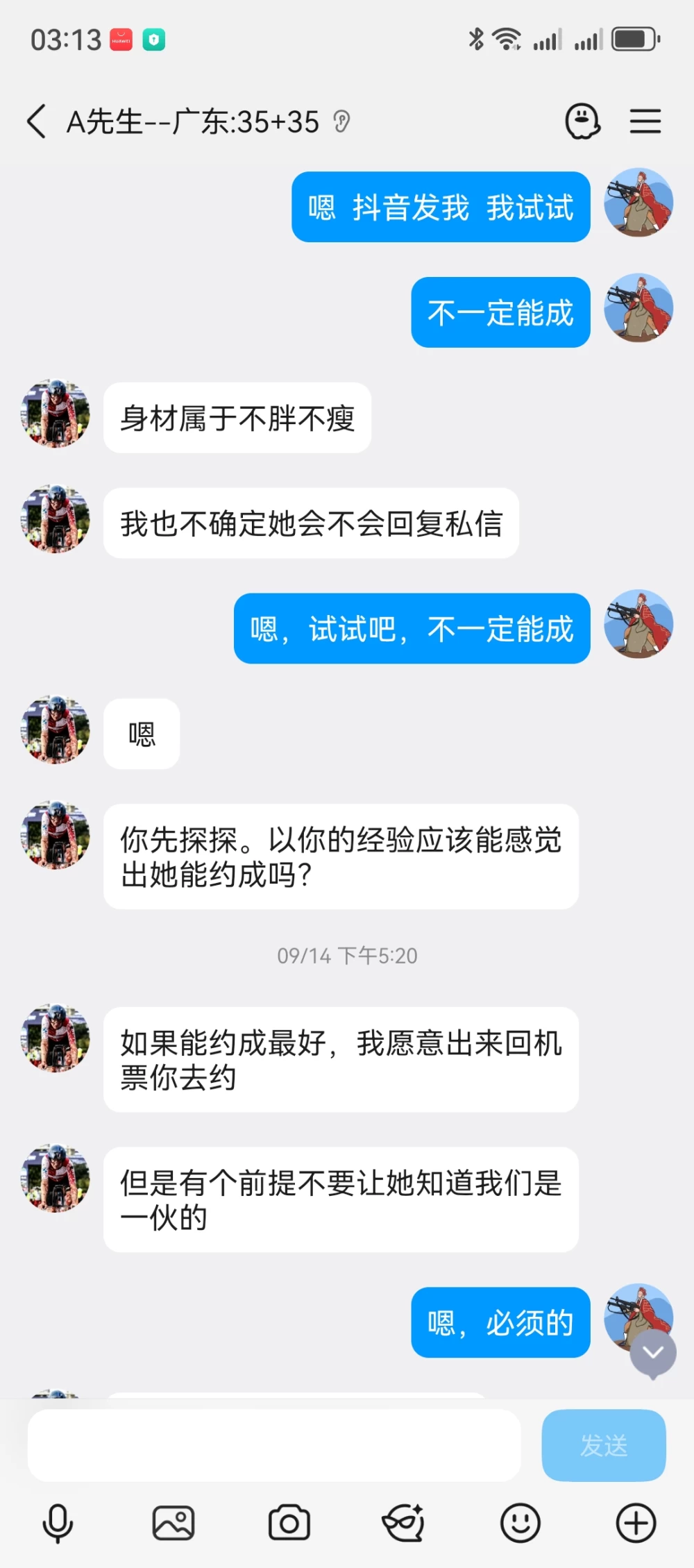Go back from the A先生 chat
Image resolution: width=694 pixels, height=1568 pixels.
point(37,121)
